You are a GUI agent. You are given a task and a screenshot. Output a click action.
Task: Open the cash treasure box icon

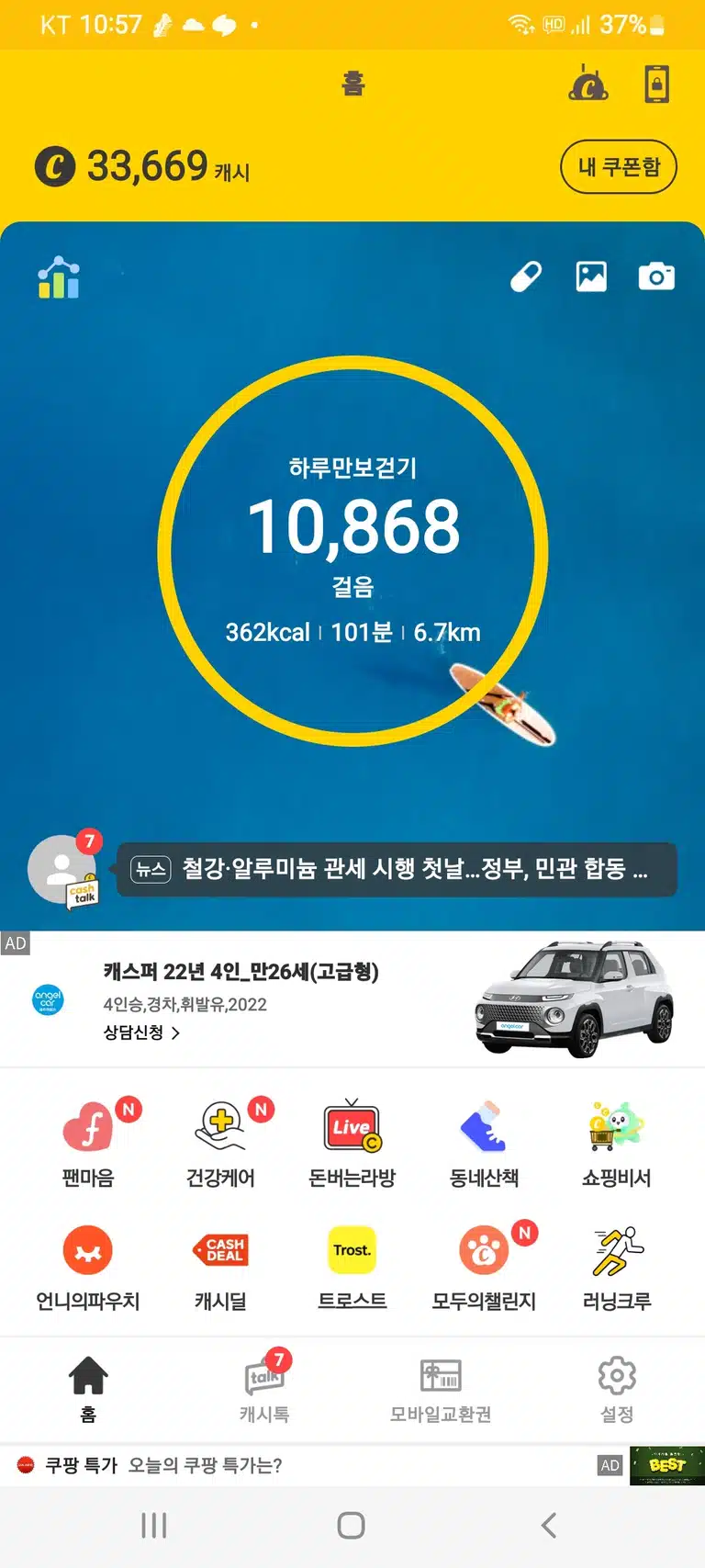588,84
